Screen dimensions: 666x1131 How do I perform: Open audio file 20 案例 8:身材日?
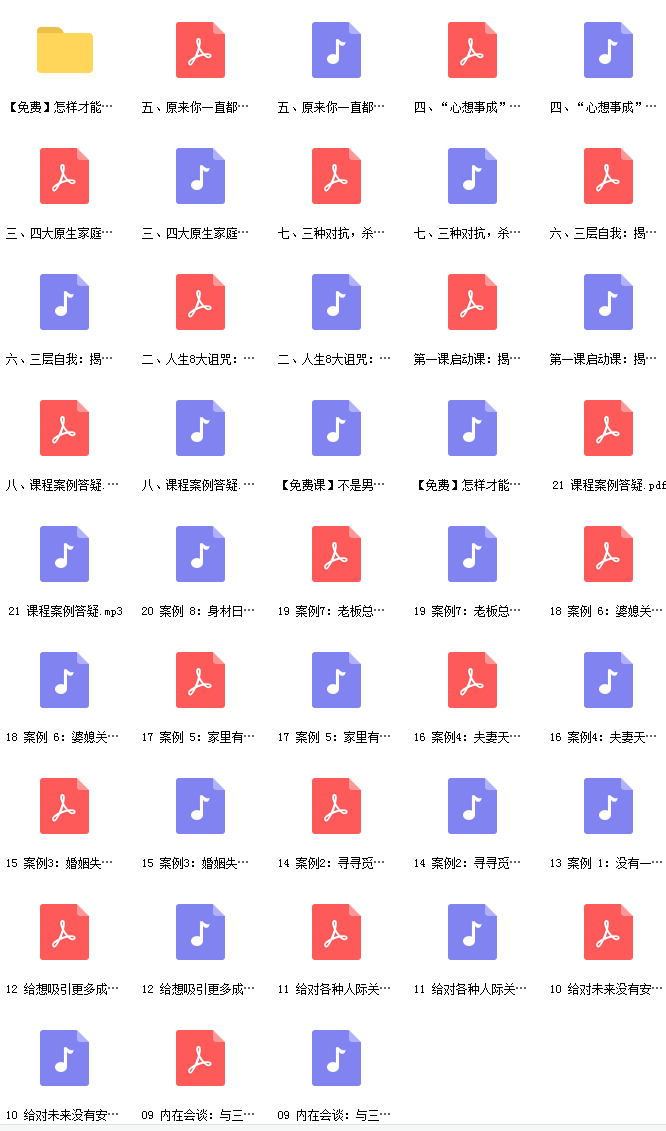[x=200, y=554]
